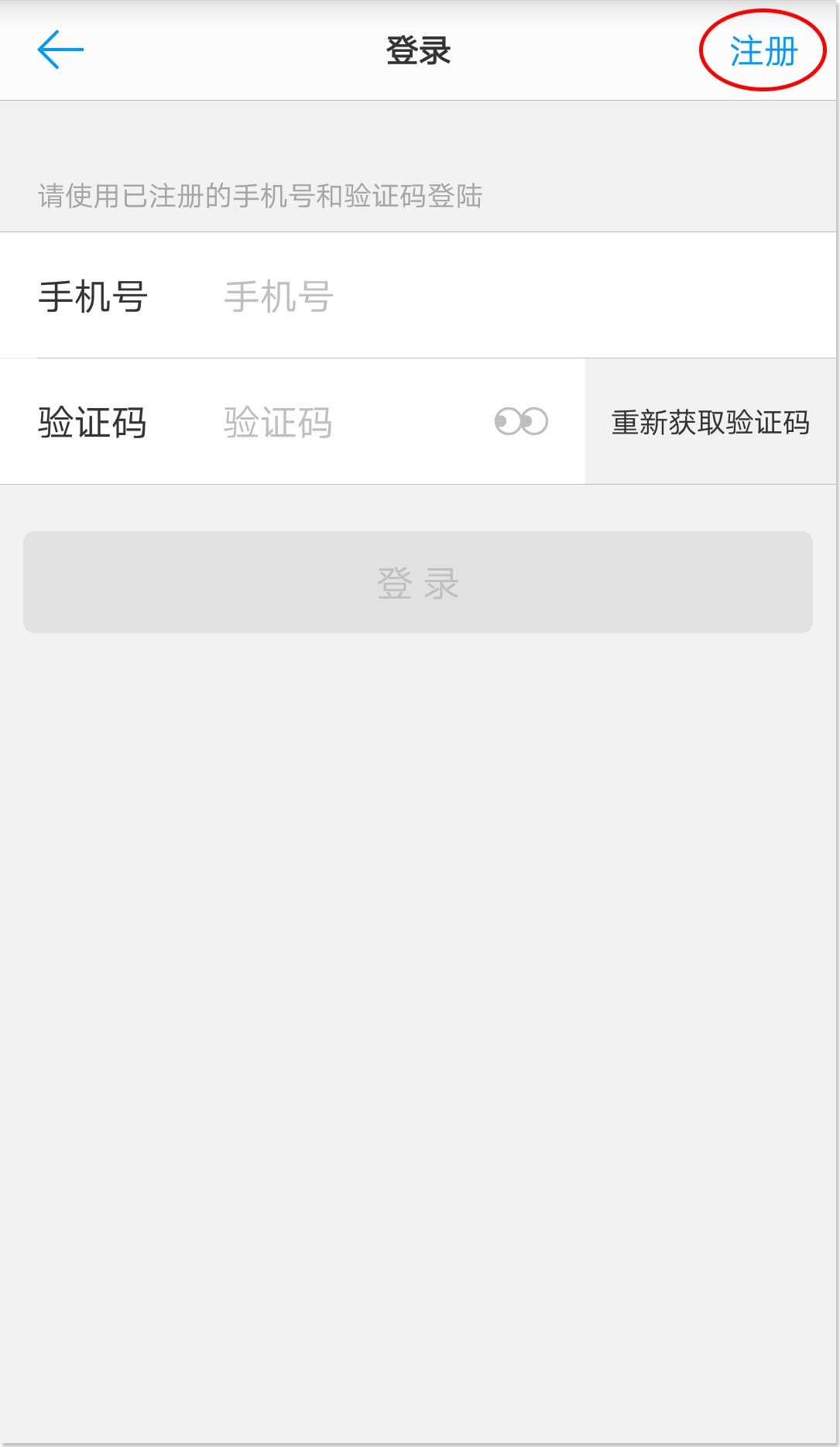Tap the 登录 login button
This screenshot has height=1447, width=840.
418,582
